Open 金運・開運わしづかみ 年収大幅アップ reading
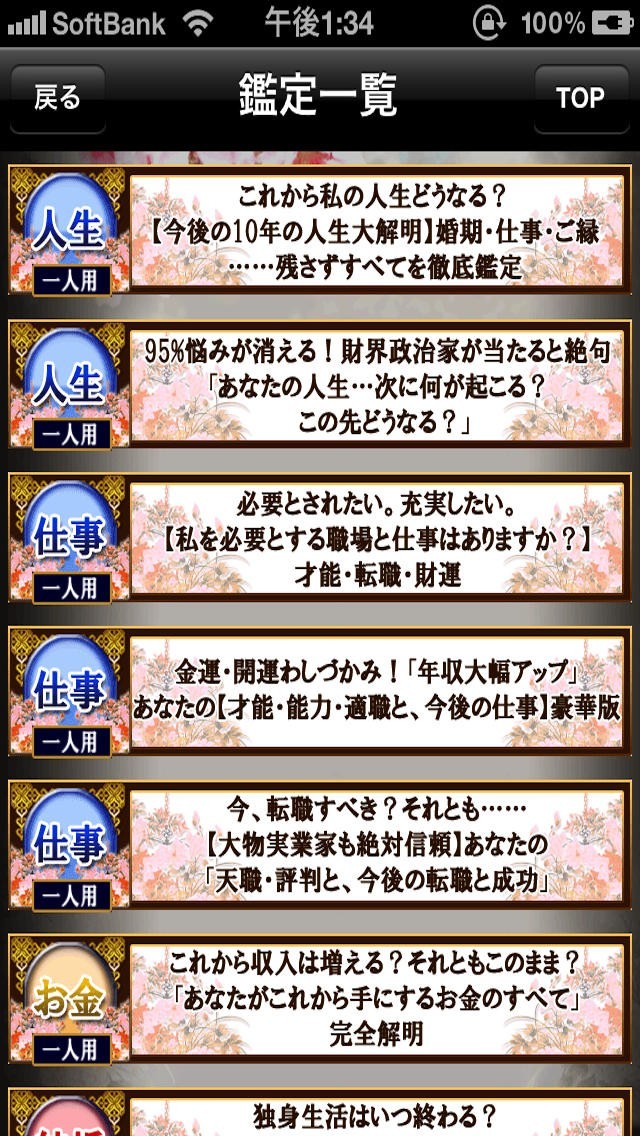The height and width of the screenshot is (1136, 640). point(320,691)
